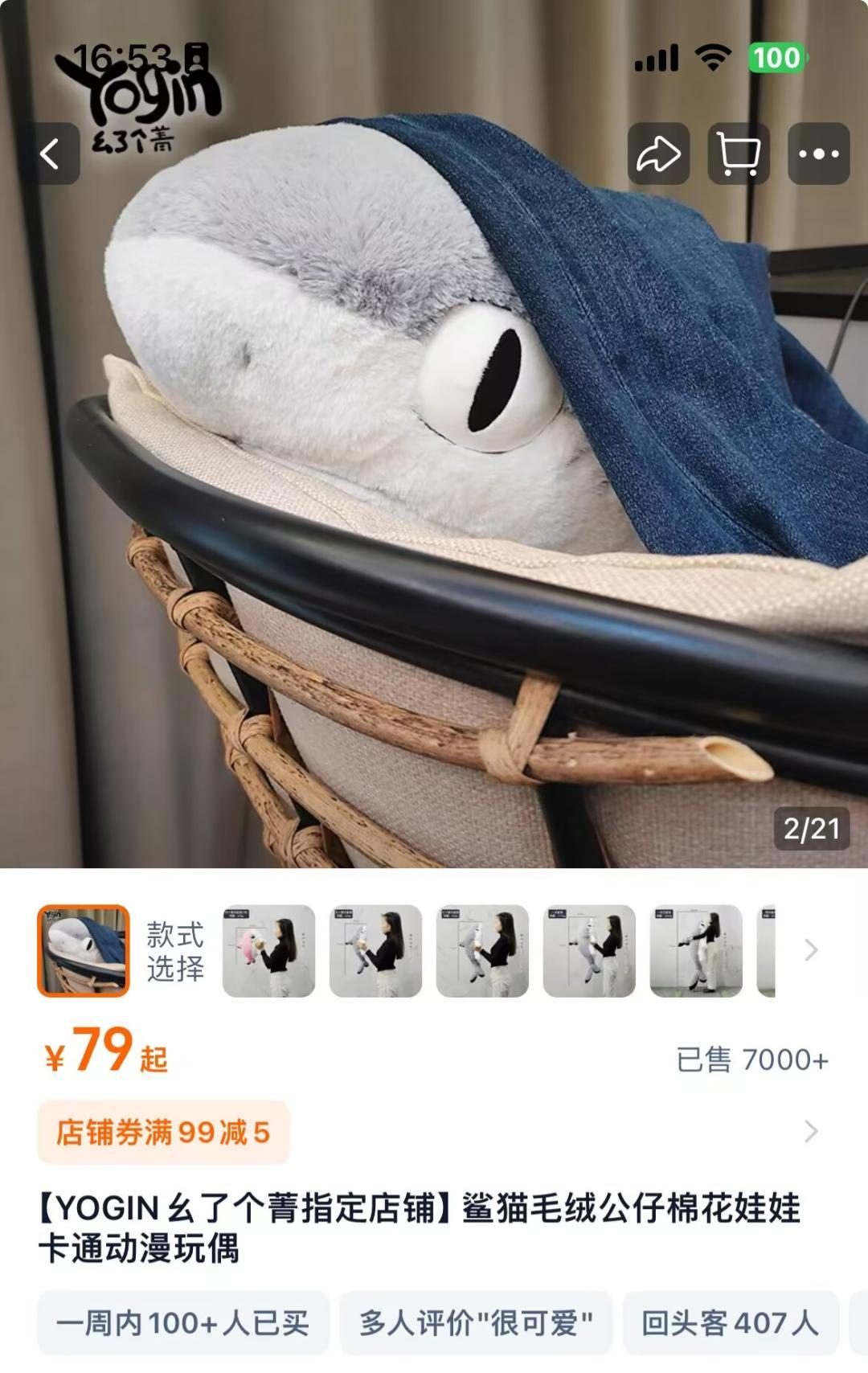Select the highlighted main image thumbnail
Screen dimensions: 868x1373
click(x=84, y=951)
